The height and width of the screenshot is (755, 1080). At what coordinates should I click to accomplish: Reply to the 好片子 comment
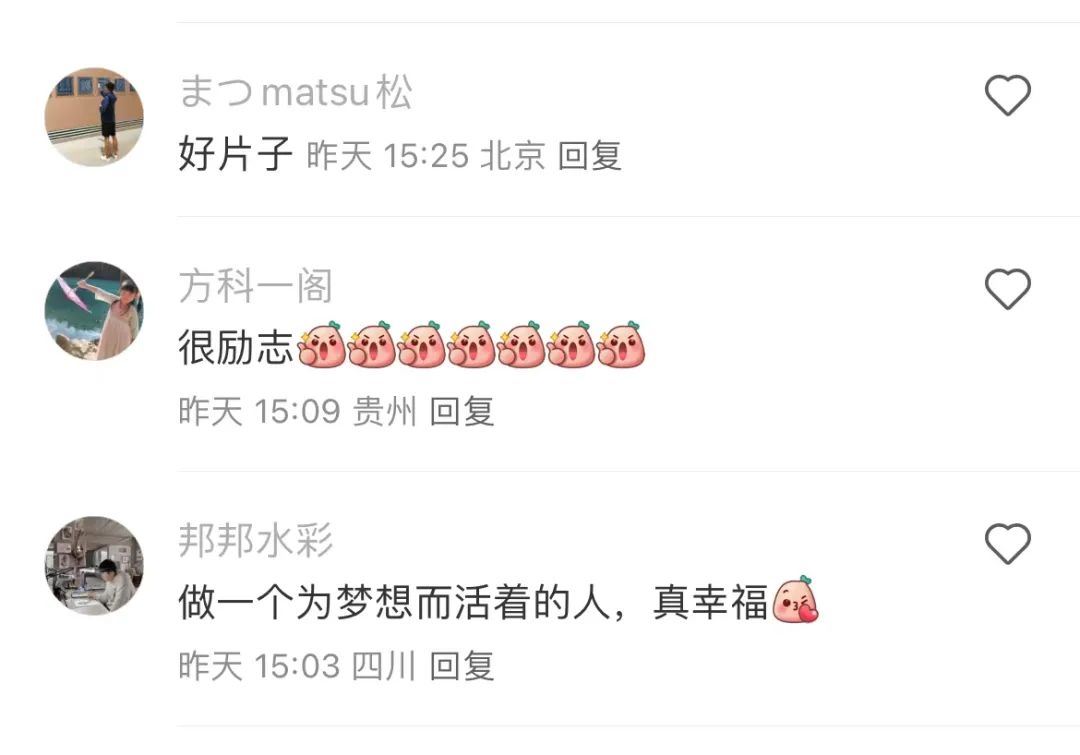590,156
